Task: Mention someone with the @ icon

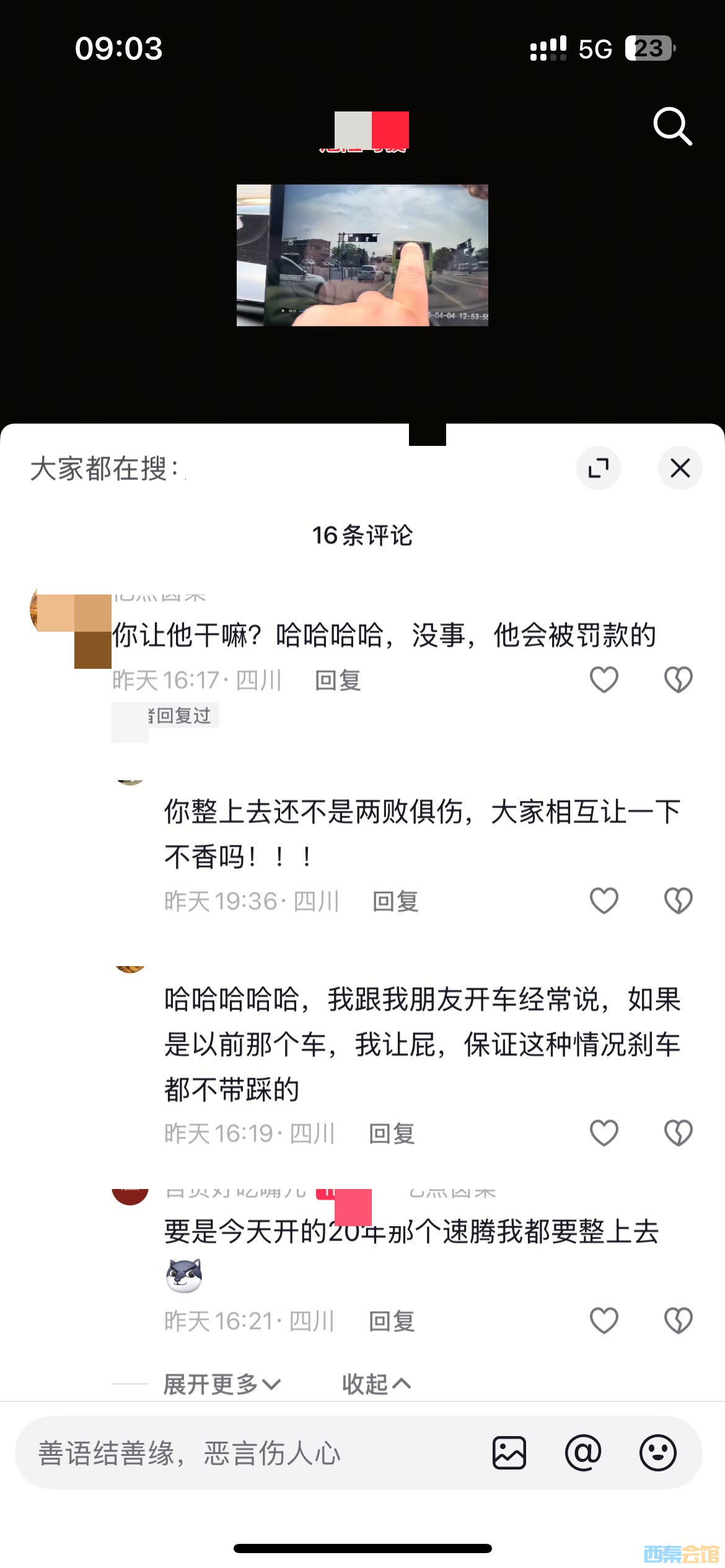Action: [x=583, y=1453]
